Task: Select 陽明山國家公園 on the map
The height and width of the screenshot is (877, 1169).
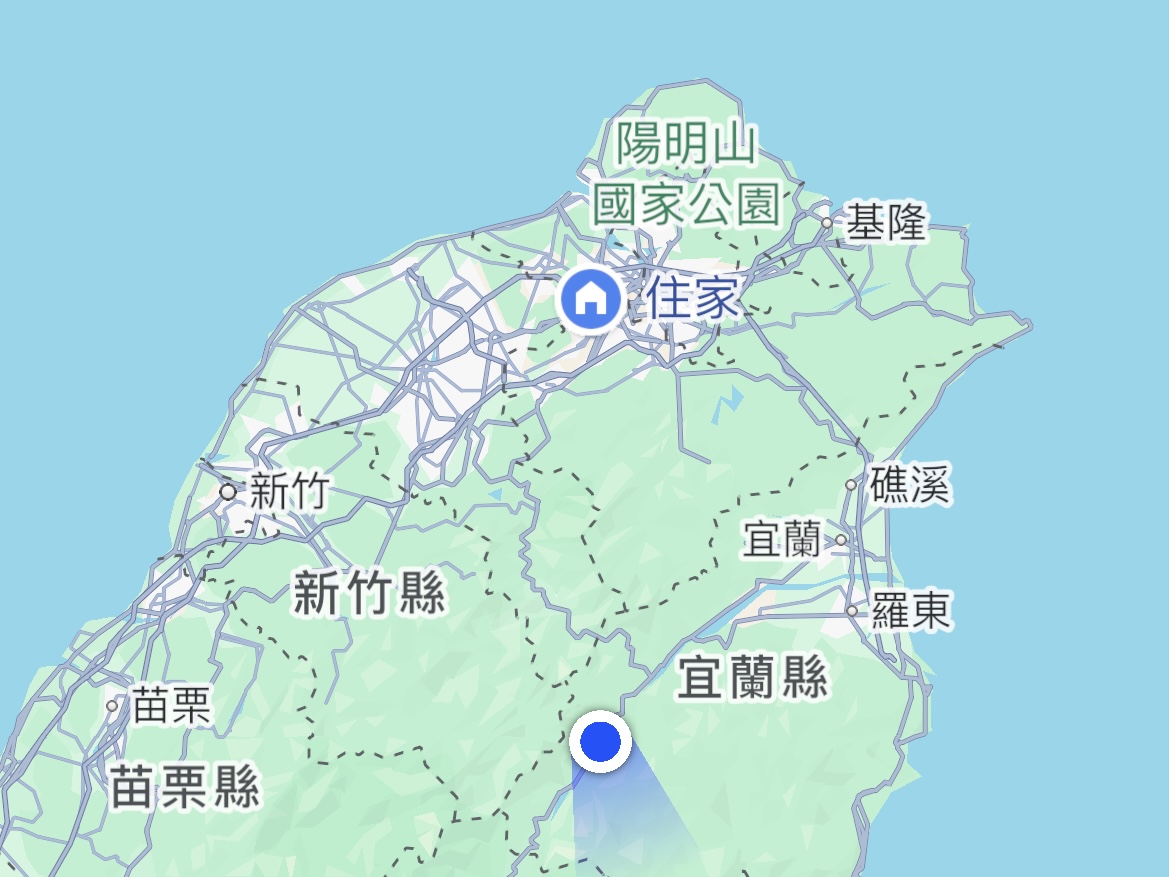Action: (685, 175)
